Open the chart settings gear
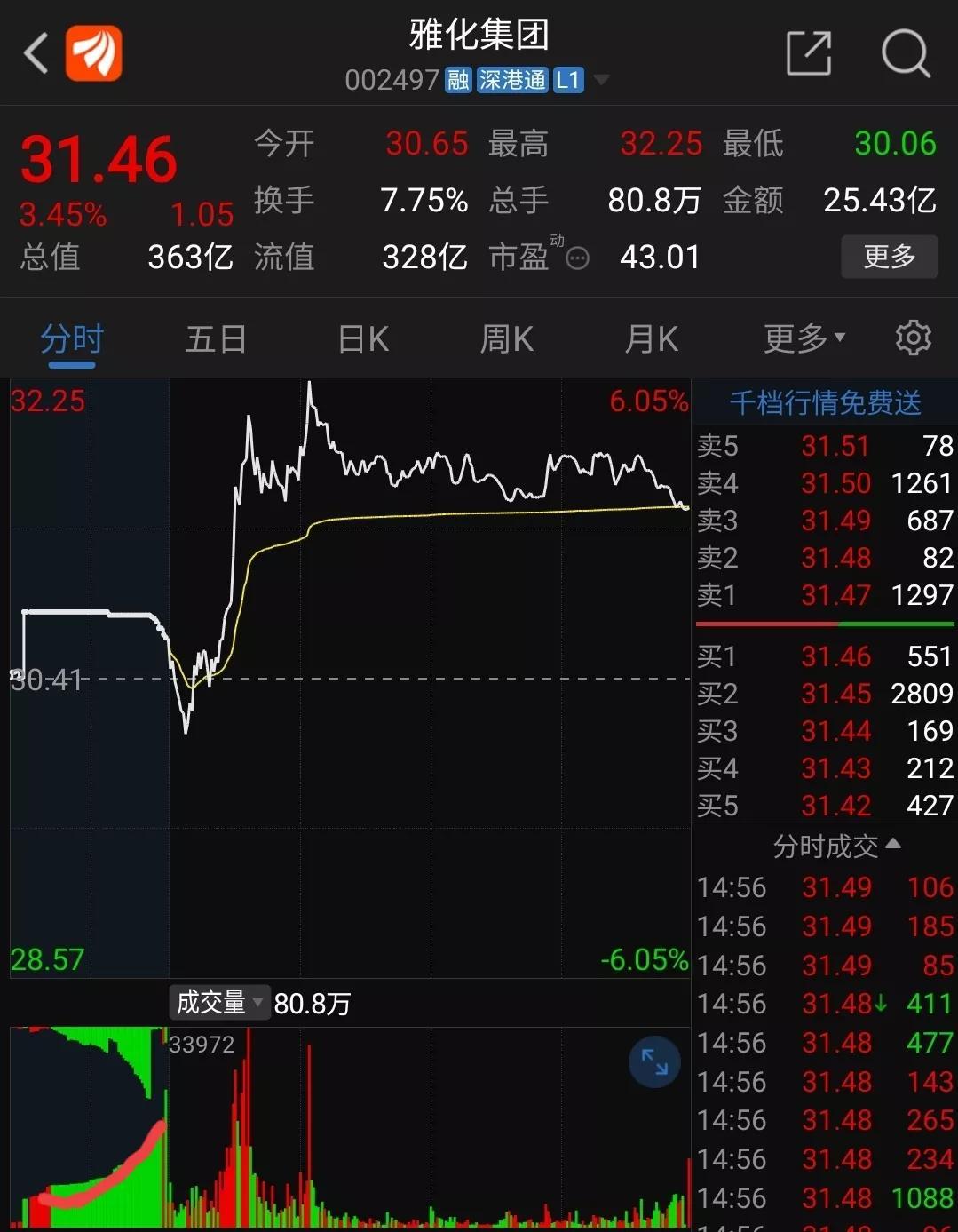This screenshot has width=958, height=1232. 913,338
